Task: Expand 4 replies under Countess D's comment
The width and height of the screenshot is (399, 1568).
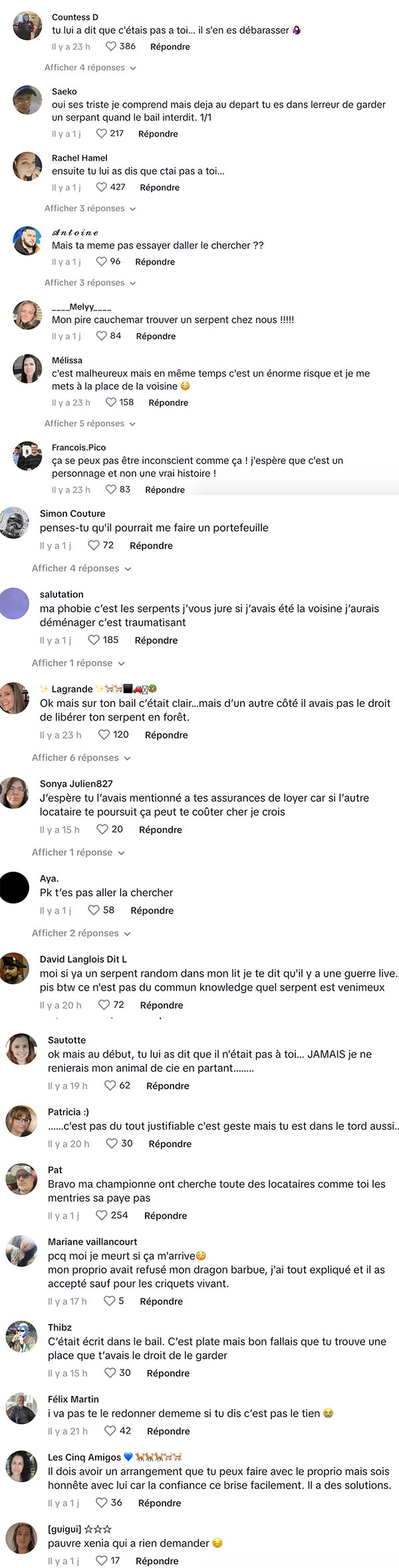Action: point(90,68)
